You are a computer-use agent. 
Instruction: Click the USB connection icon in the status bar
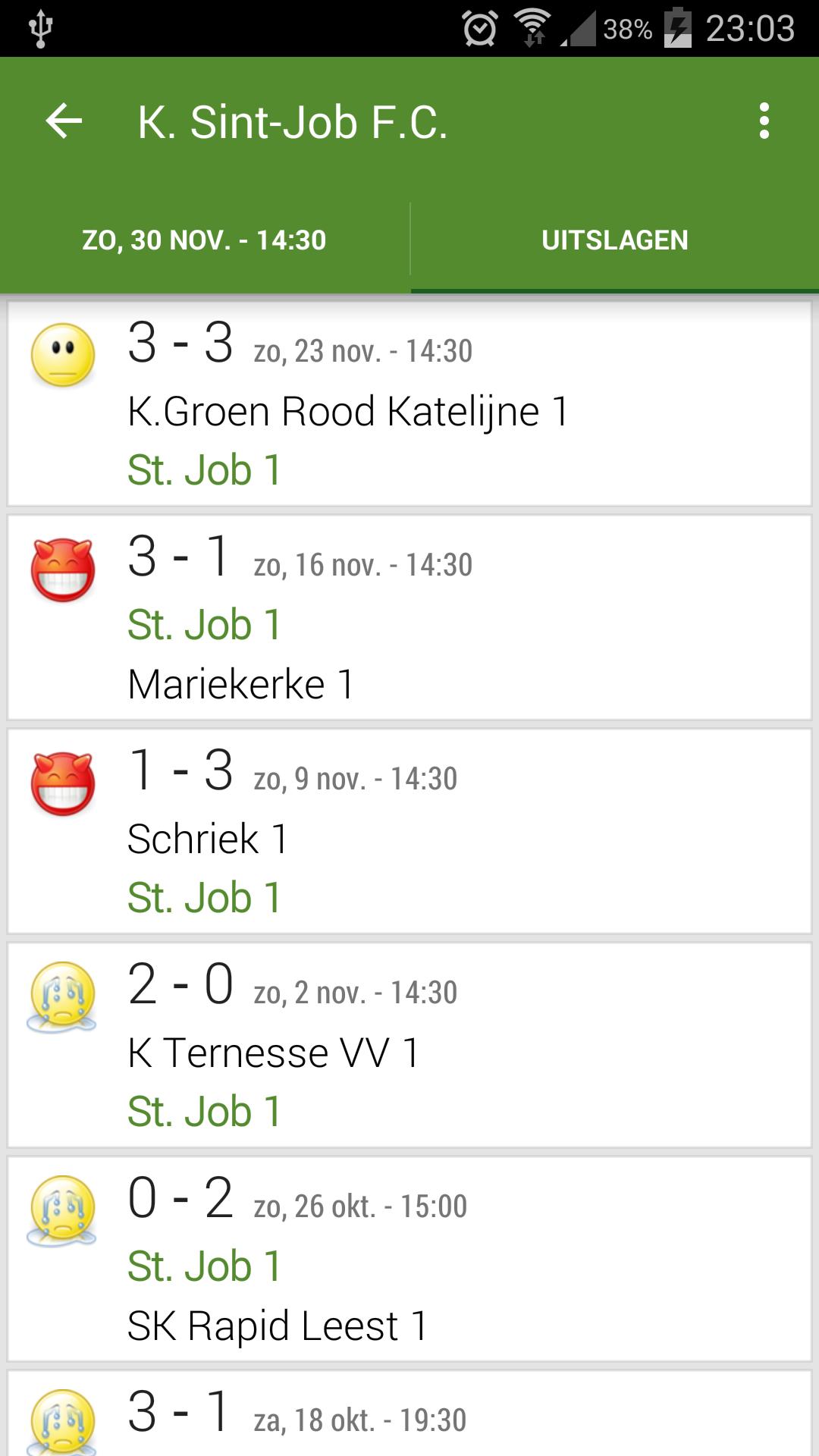39,27
